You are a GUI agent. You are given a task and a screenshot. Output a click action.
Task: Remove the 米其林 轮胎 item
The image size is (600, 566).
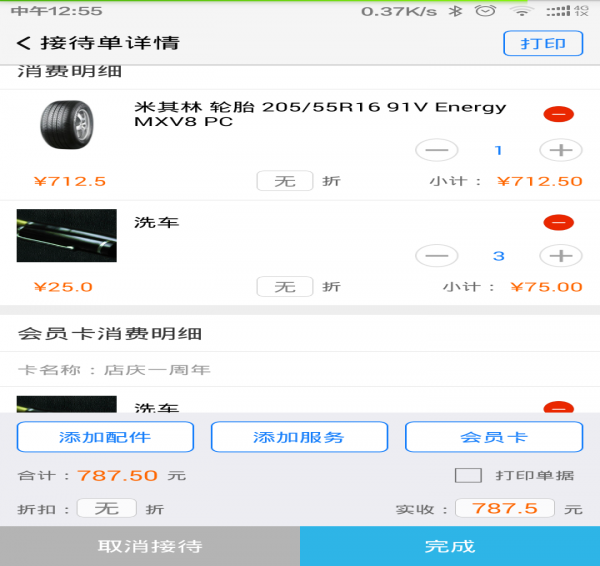pyautogui.click(x=558, y=114)
